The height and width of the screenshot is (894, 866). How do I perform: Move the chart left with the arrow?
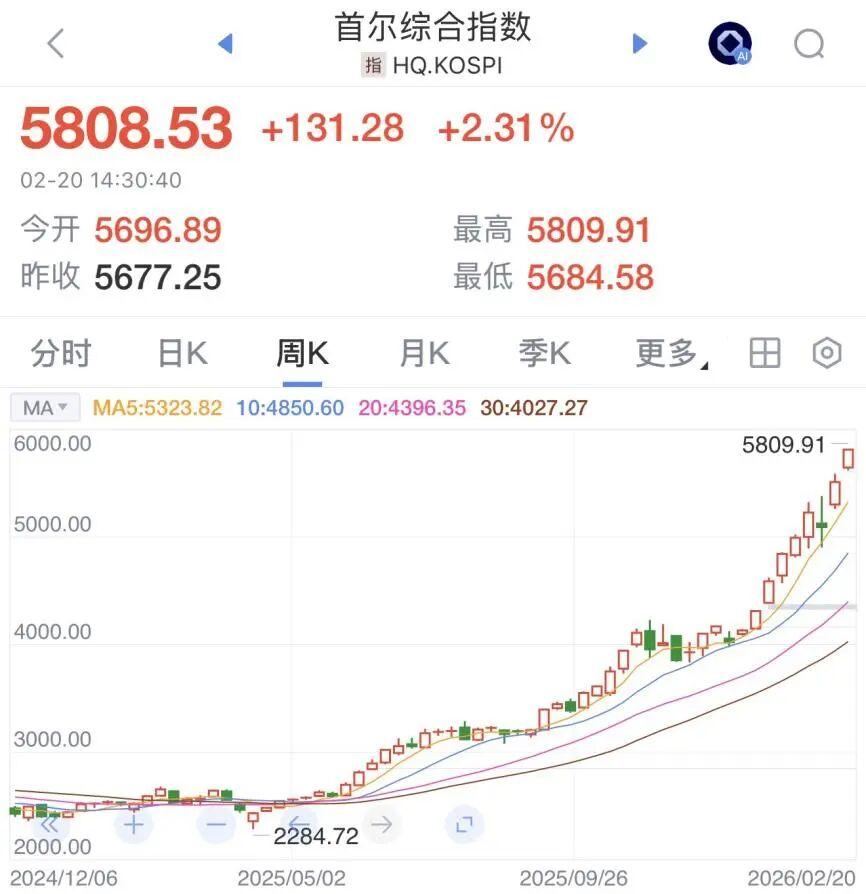pos(298,825)
